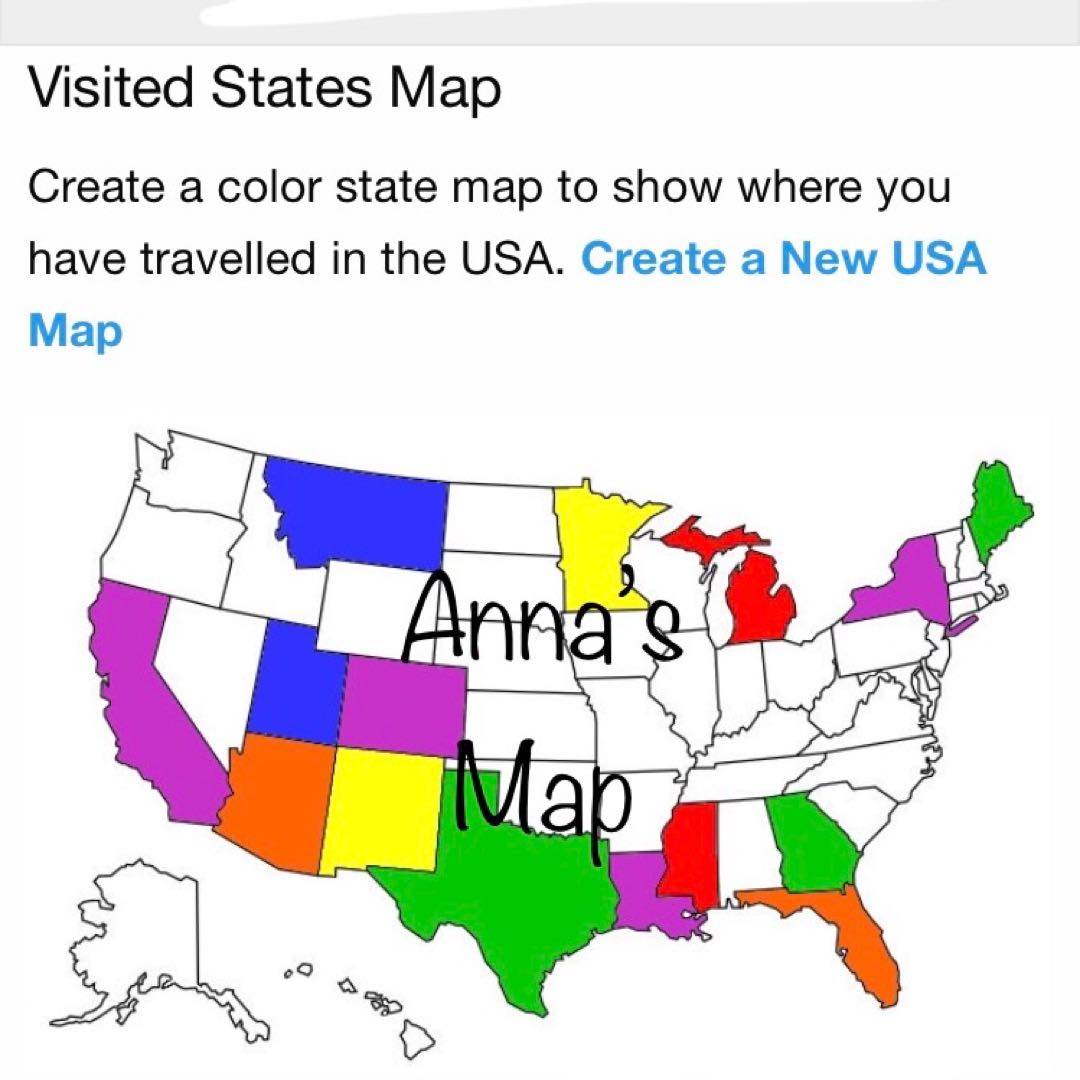Open the Create a New USA Map link
The width and height of the screenshot is (1080, 1080).
point(782,260)
